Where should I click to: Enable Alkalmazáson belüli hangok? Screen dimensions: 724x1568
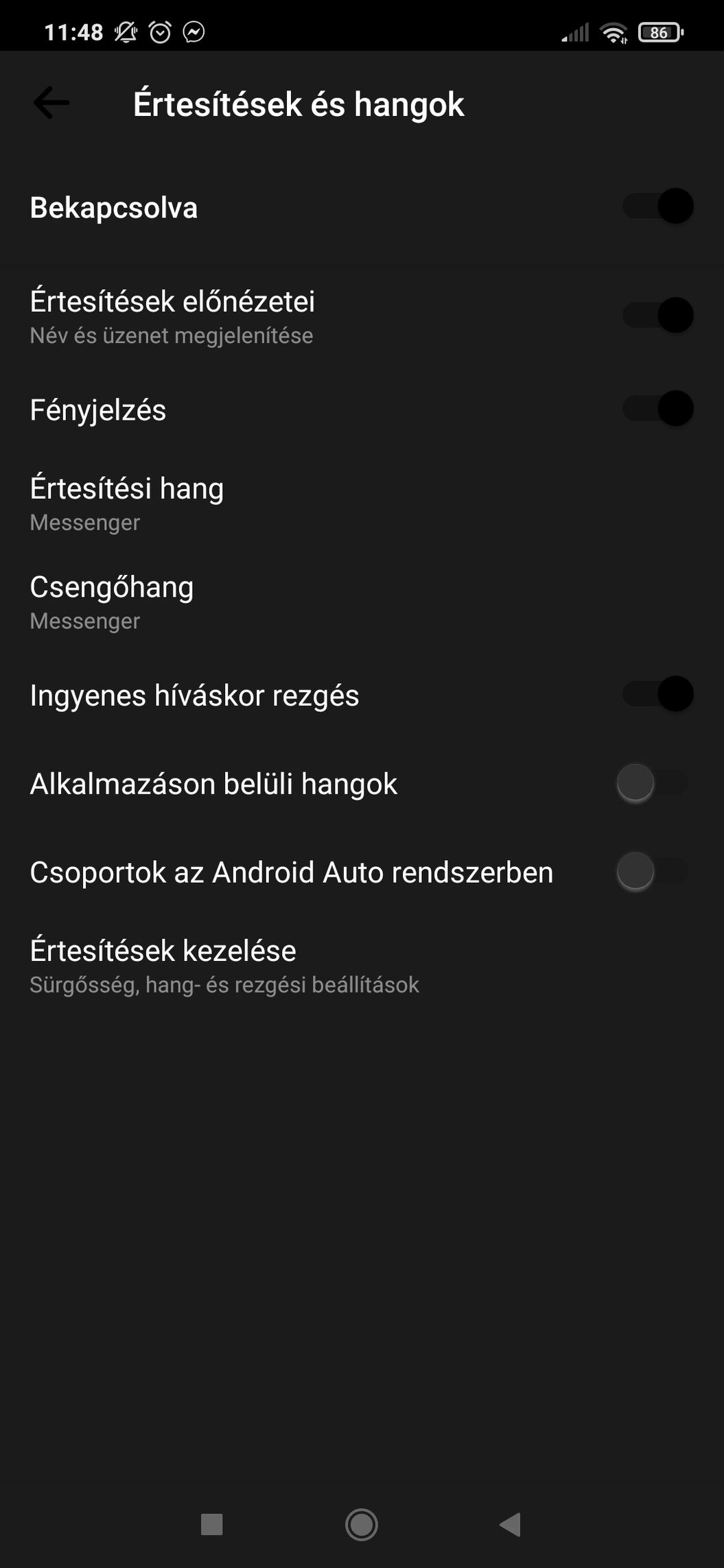(x=651, y=783)
